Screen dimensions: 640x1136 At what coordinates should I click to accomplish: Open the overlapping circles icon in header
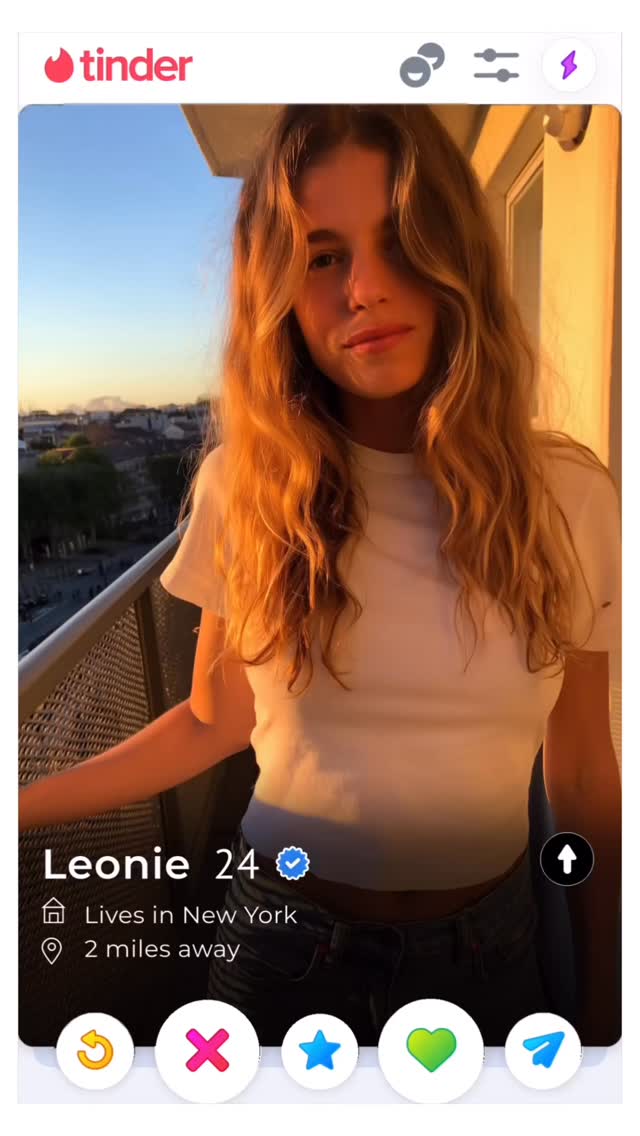point(422,66)
